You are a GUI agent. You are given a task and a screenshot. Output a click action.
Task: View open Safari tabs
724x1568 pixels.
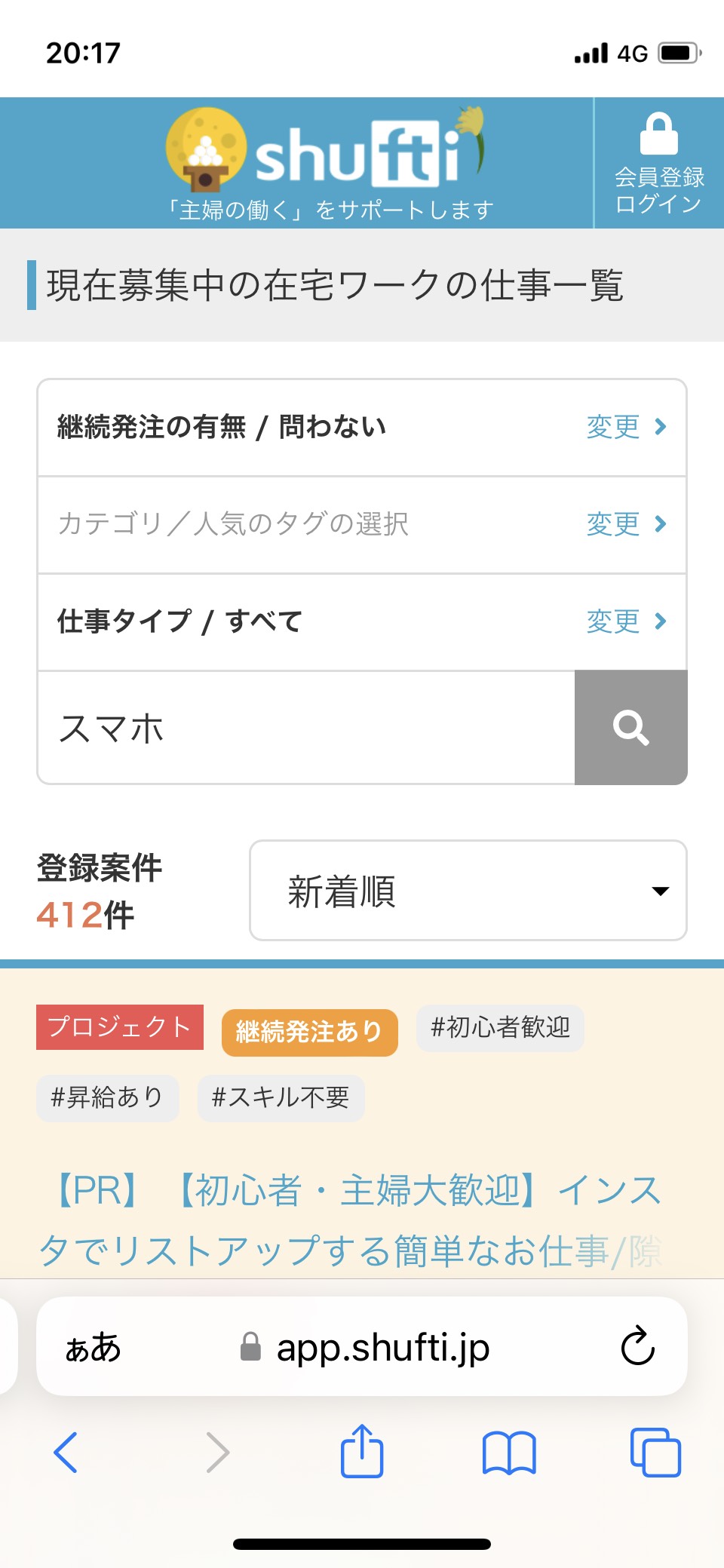[x=655, y=1452]
